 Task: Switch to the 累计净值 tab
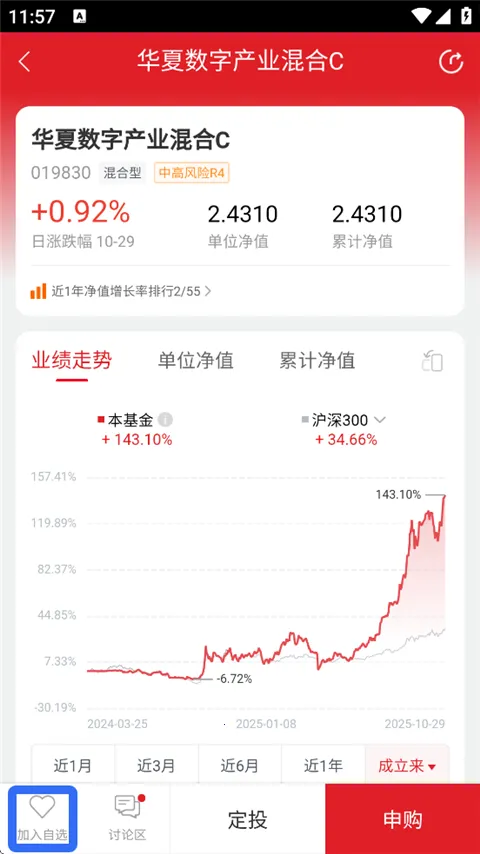tap(317, 360)
